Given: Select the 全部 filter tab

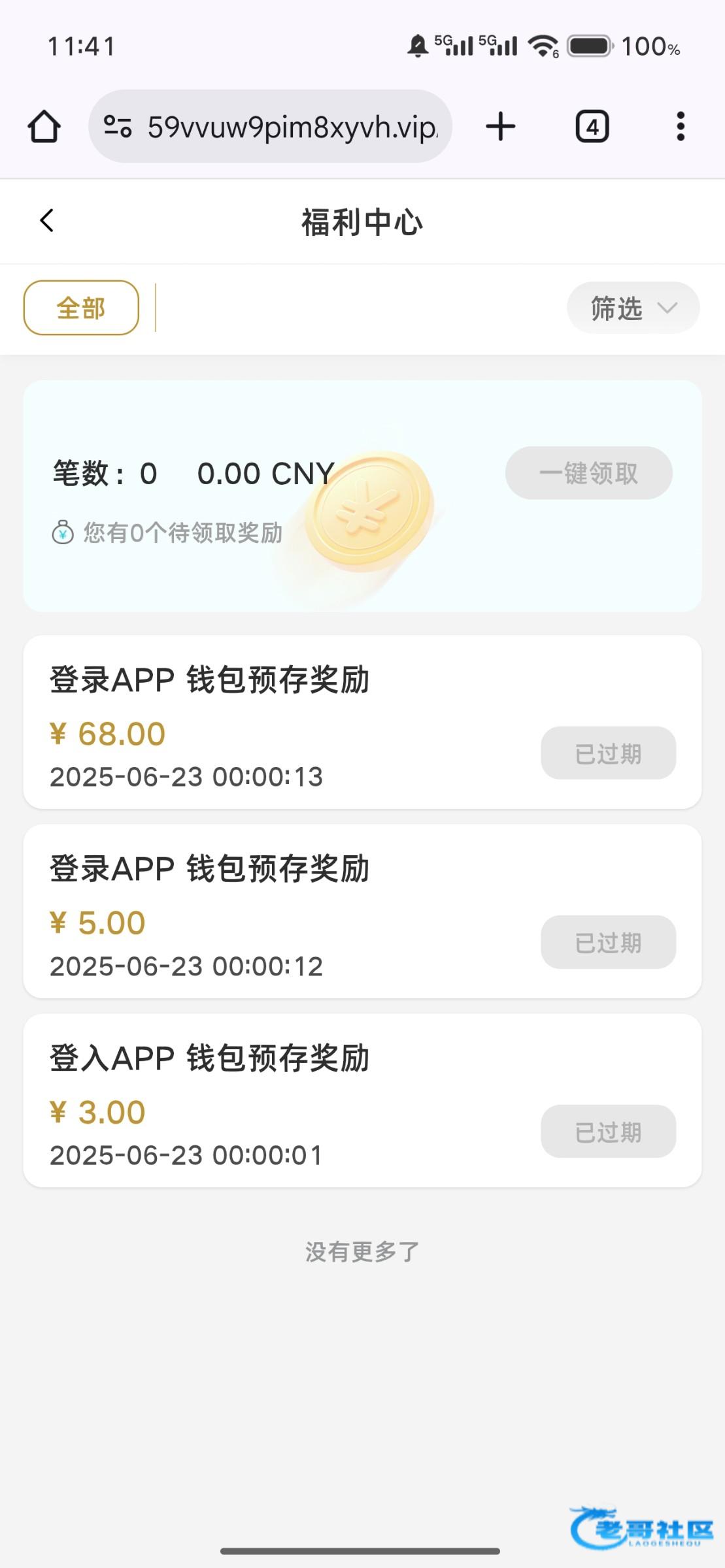Looking at the screenshot, I should [x=81, y=308].
